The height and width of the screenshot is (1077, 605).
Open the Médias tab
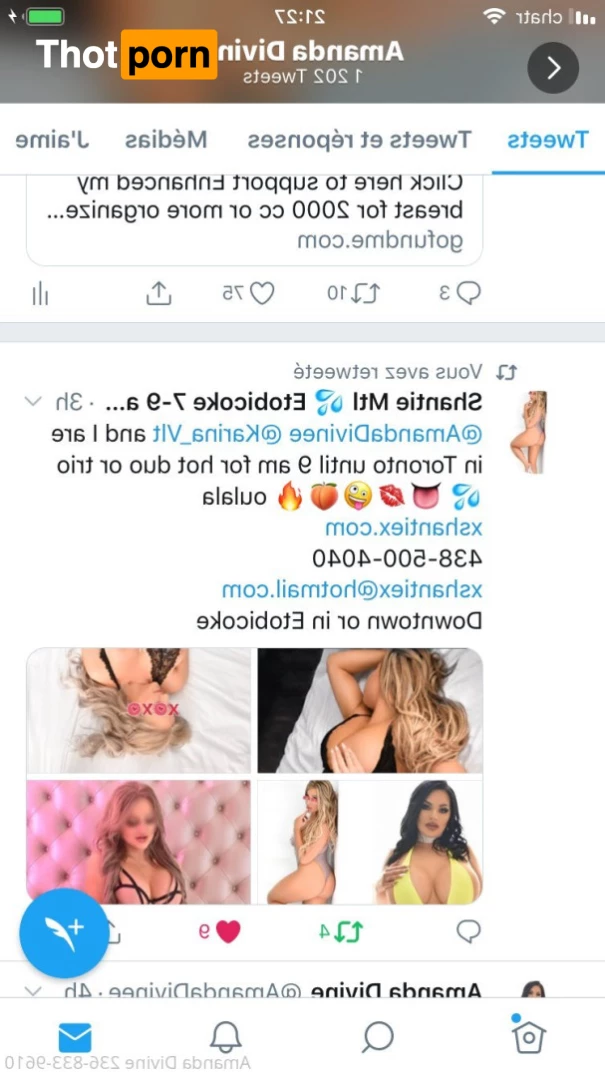pyautogui.click(x=166, y=140)
